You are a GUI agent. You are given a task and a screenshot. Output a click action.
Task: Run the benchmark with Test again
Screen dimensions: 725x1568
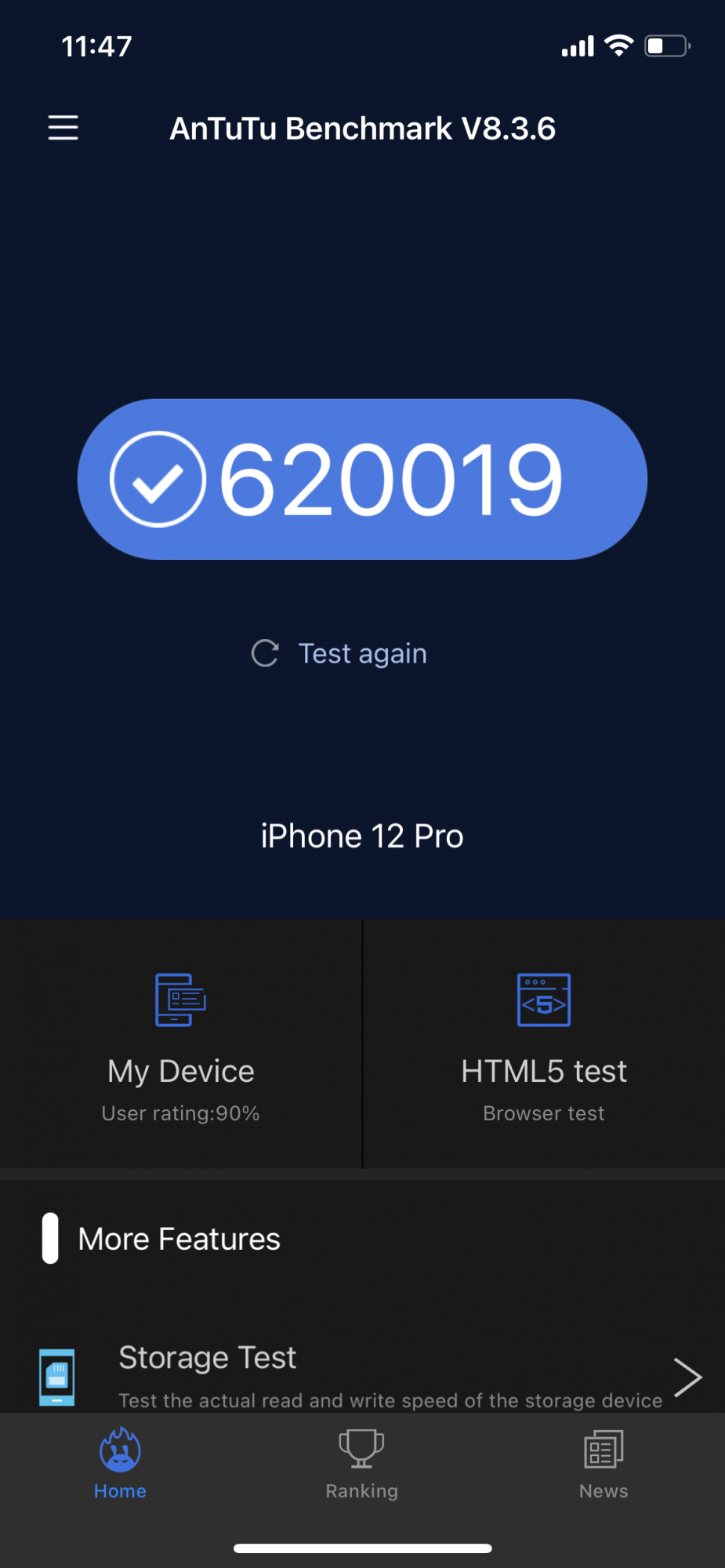pos(340,653)
